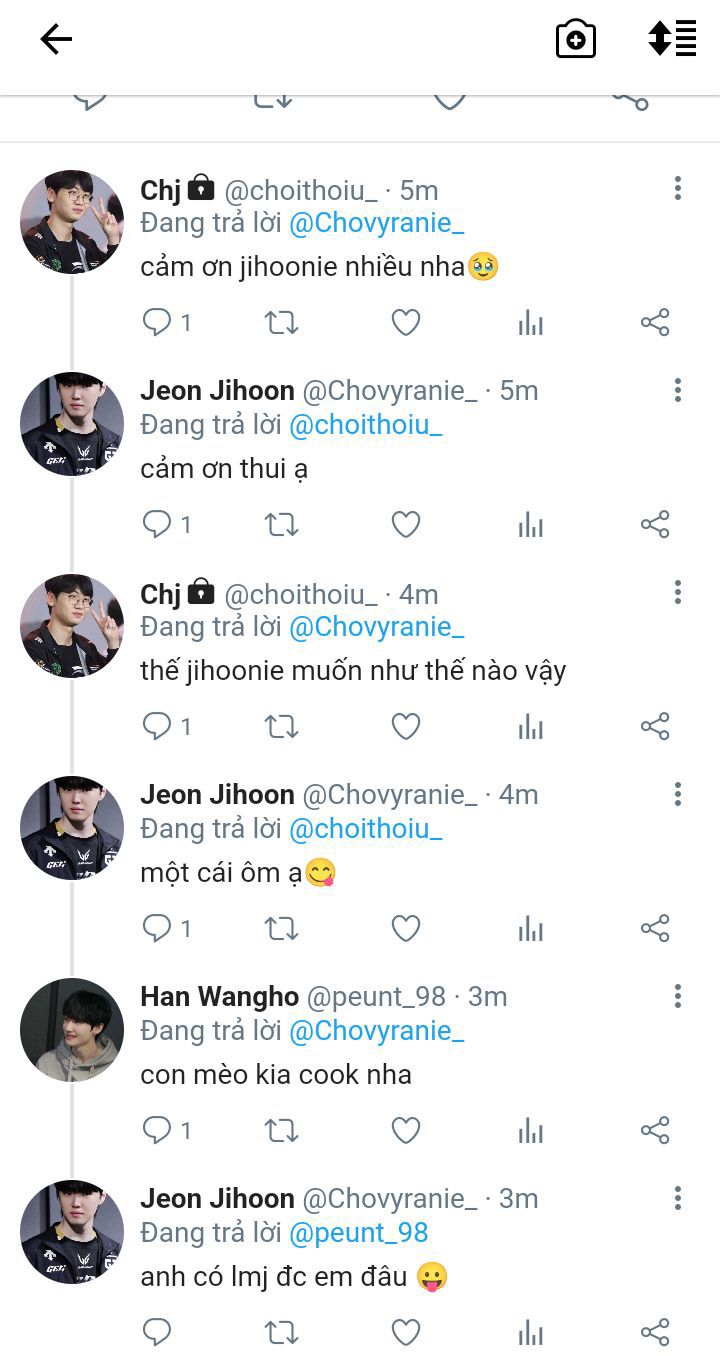Open the camera add icon
This screenshot has height=1356, width=720.
[x=576, y=39]
